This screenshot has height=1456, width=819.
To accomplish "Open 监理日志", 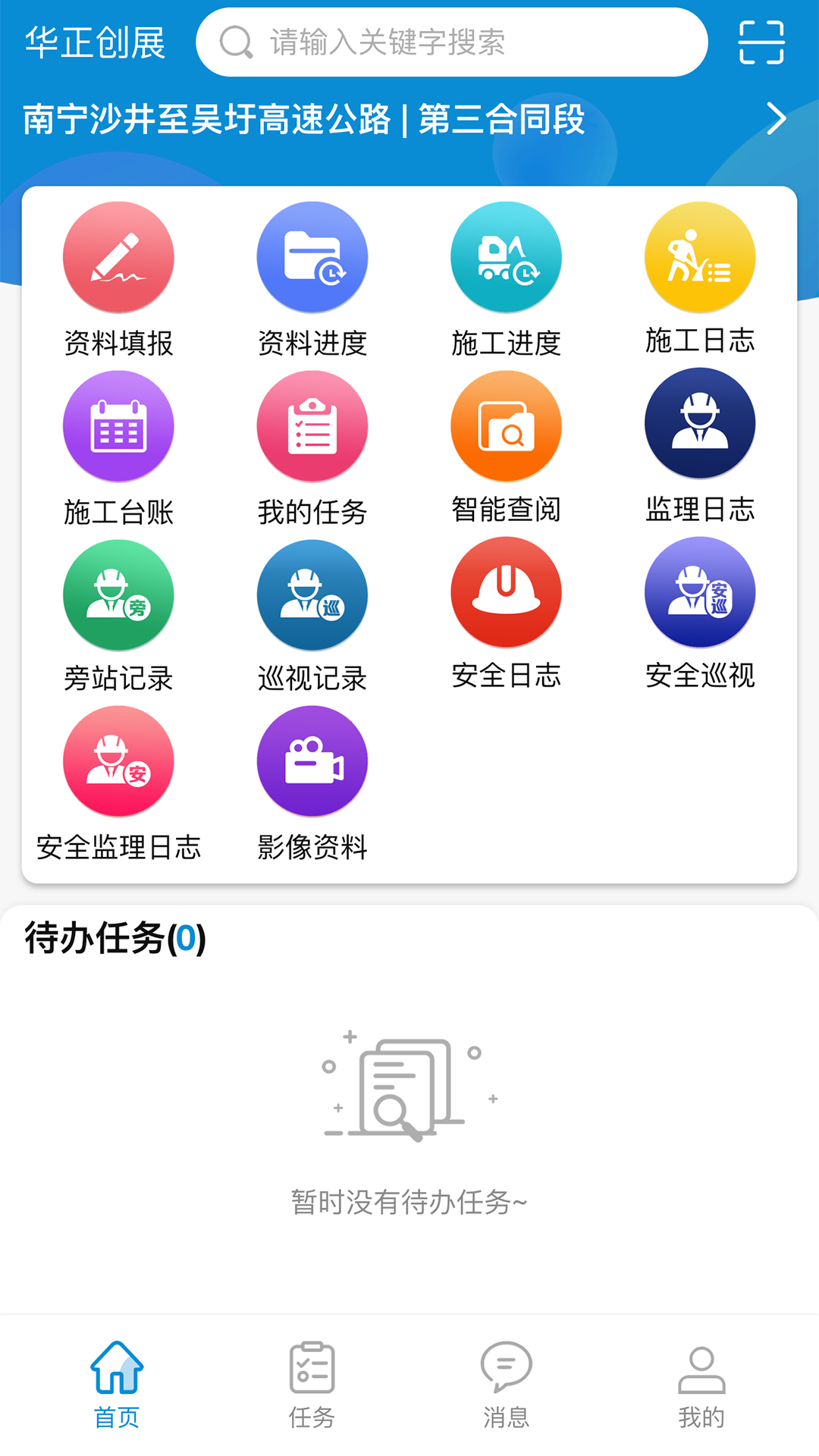I will point(700,446).
